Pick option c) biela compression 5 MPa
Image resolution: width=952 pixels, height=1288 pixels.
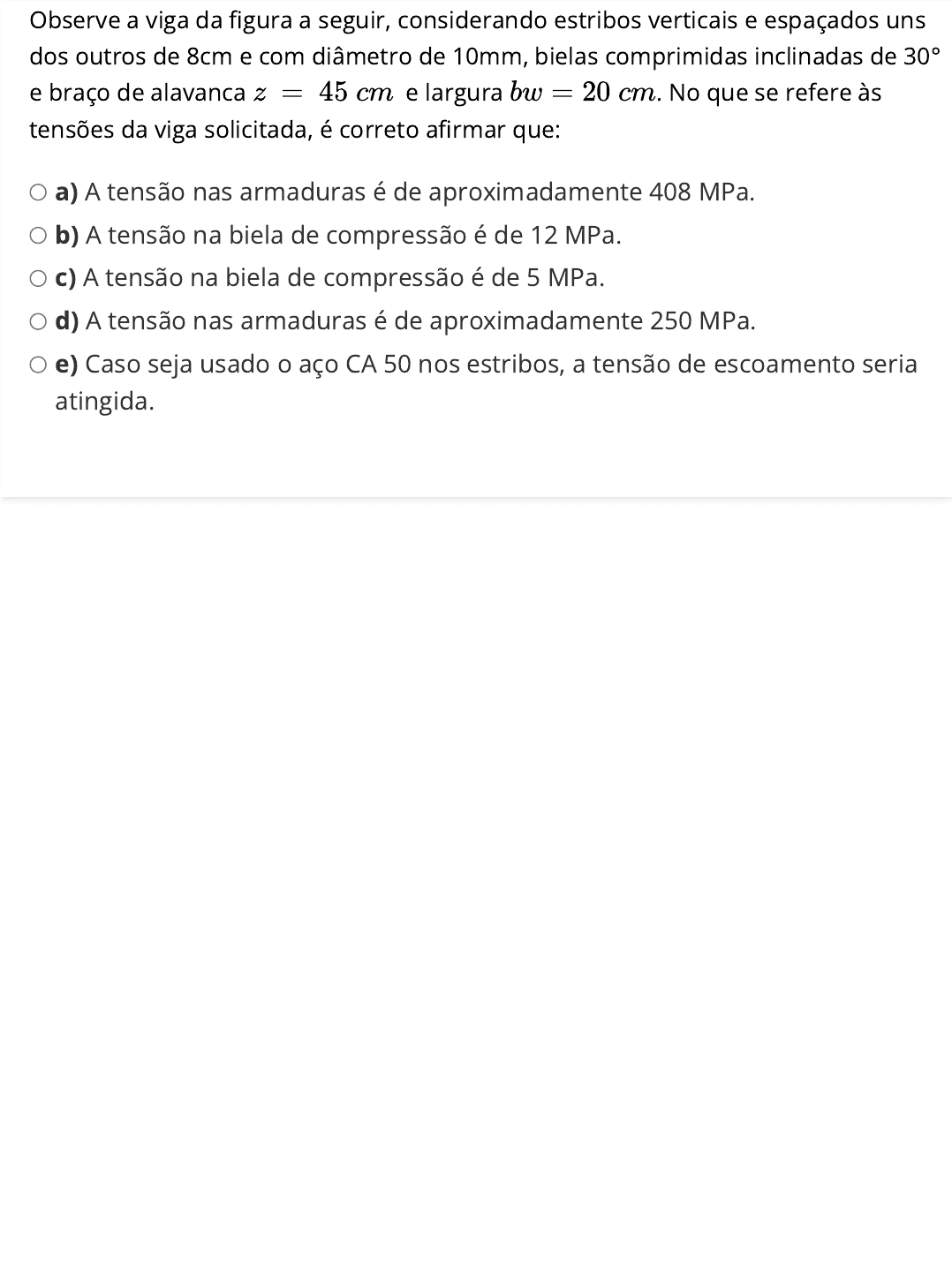tap(38, 279)
